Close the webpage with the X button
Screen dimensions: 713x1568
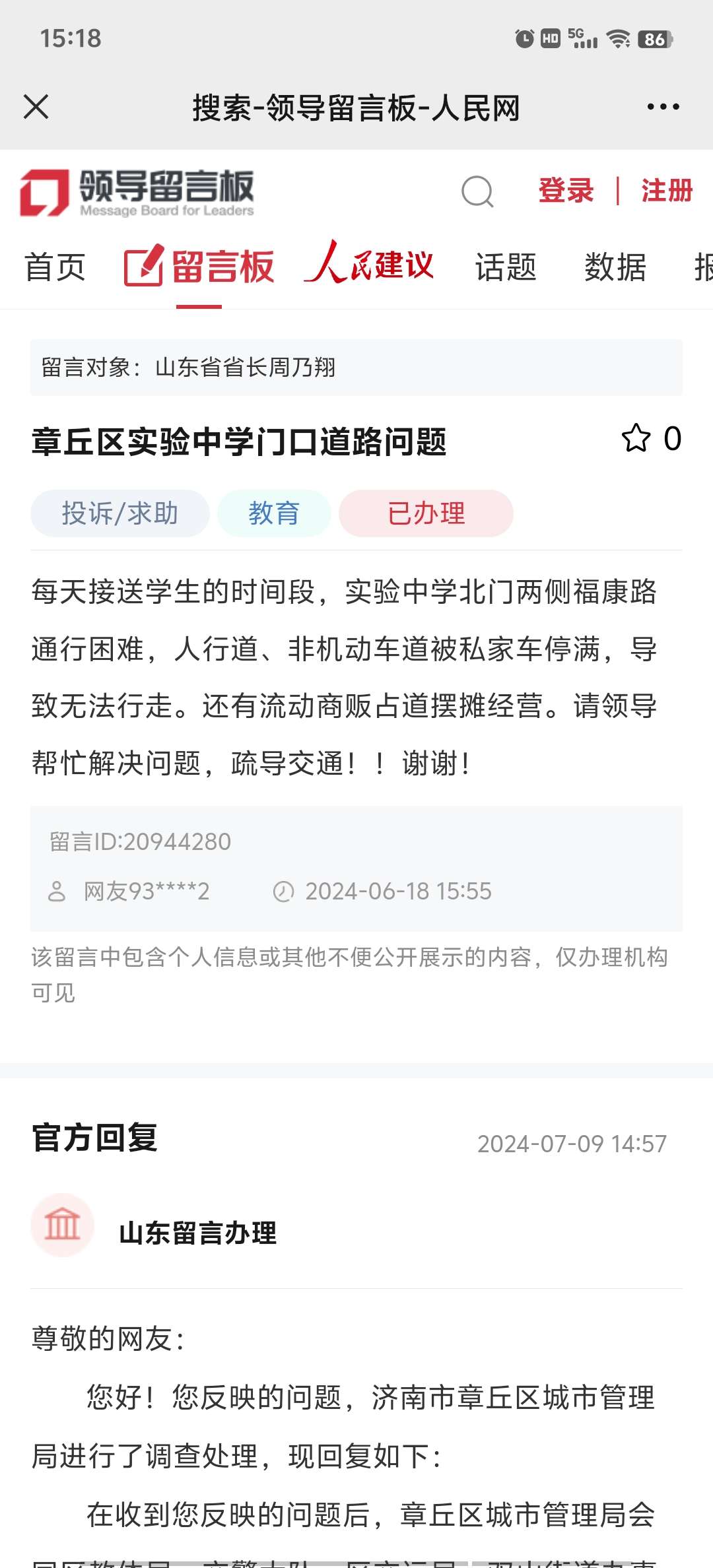[36, 107]
